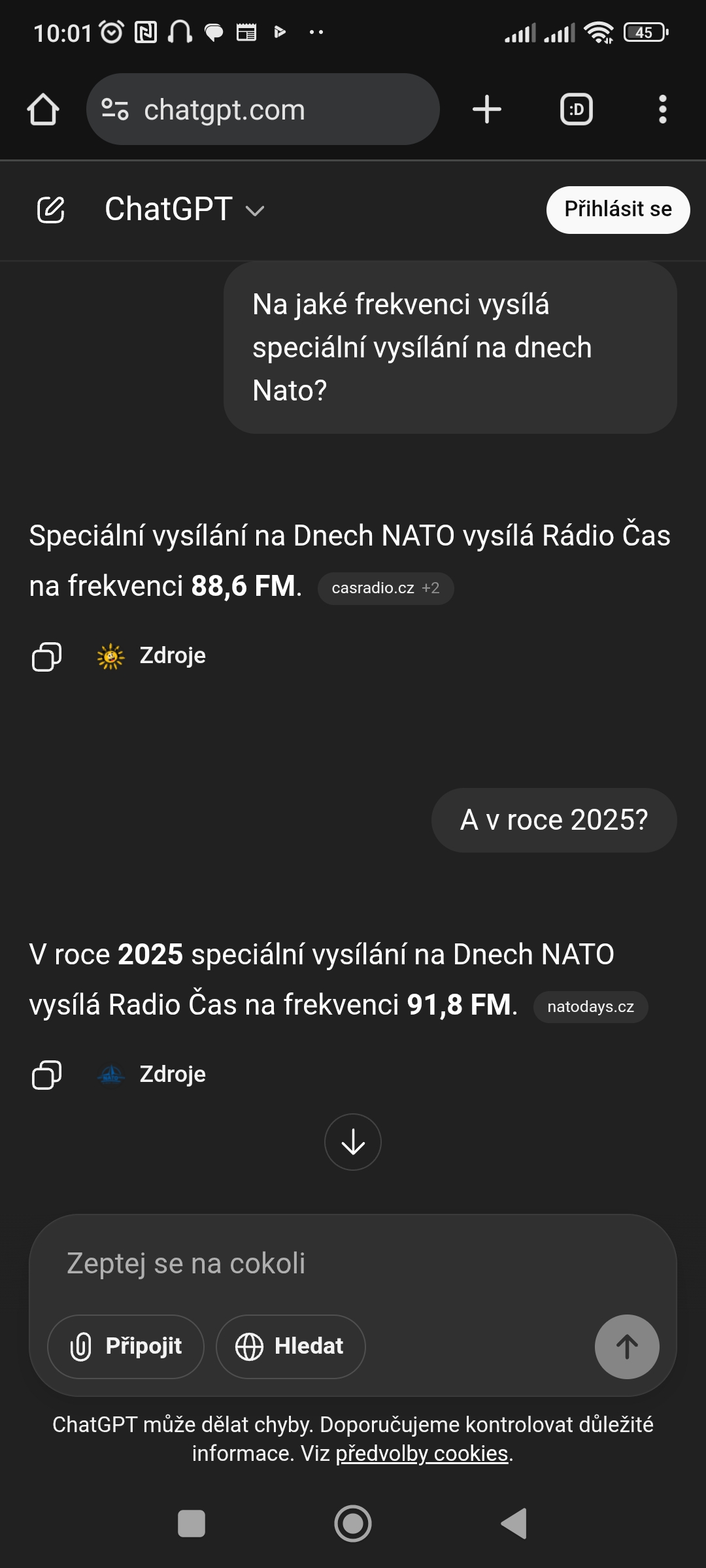Start a new chat with the compose icon
This screenshot has height=1568, width=706.
(x=50, y=210)
